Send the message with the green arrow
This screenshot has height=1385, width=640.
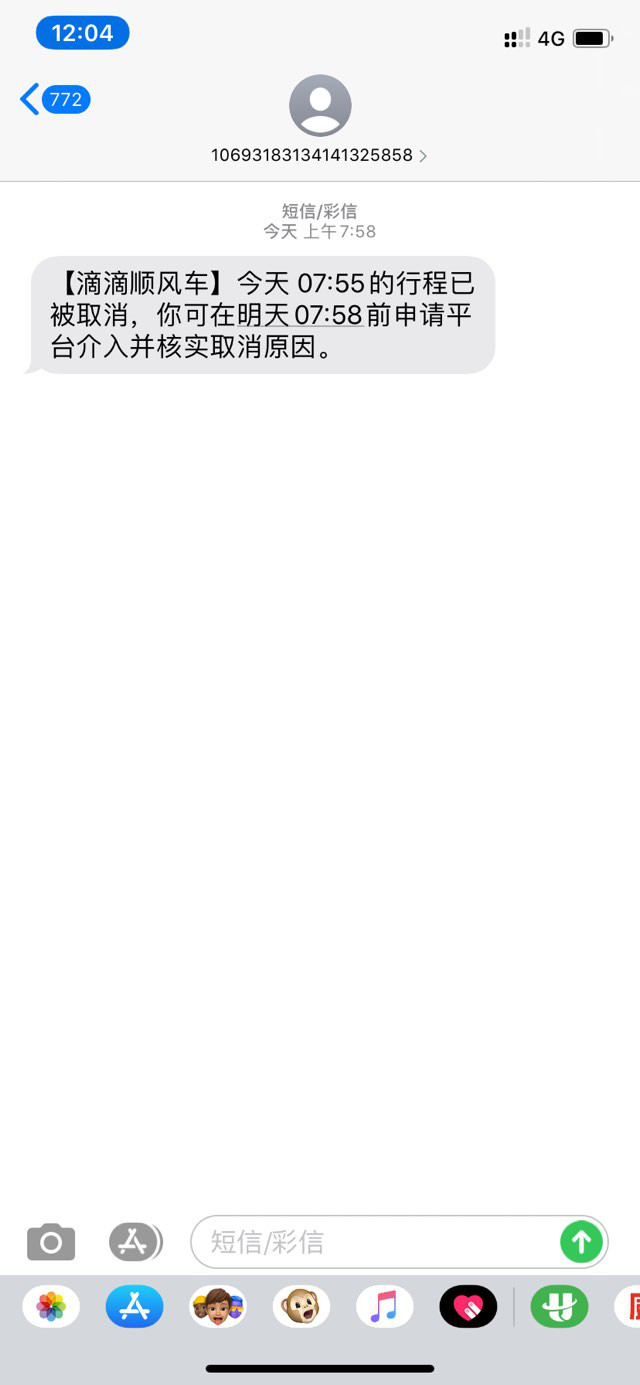(x=581, y=1242)
